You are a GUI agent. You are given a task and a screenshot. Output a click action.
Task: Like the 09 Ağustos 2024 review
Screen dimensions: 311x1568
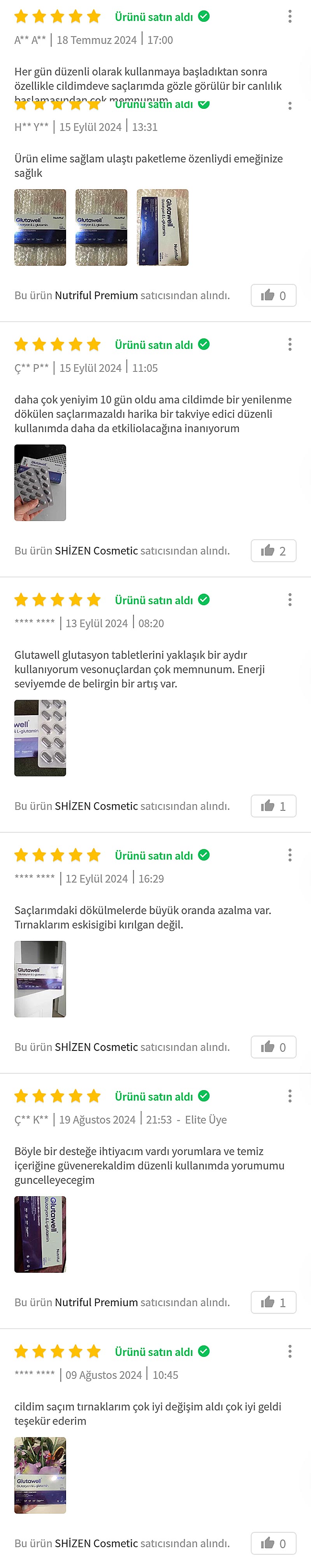[273, 1543]
